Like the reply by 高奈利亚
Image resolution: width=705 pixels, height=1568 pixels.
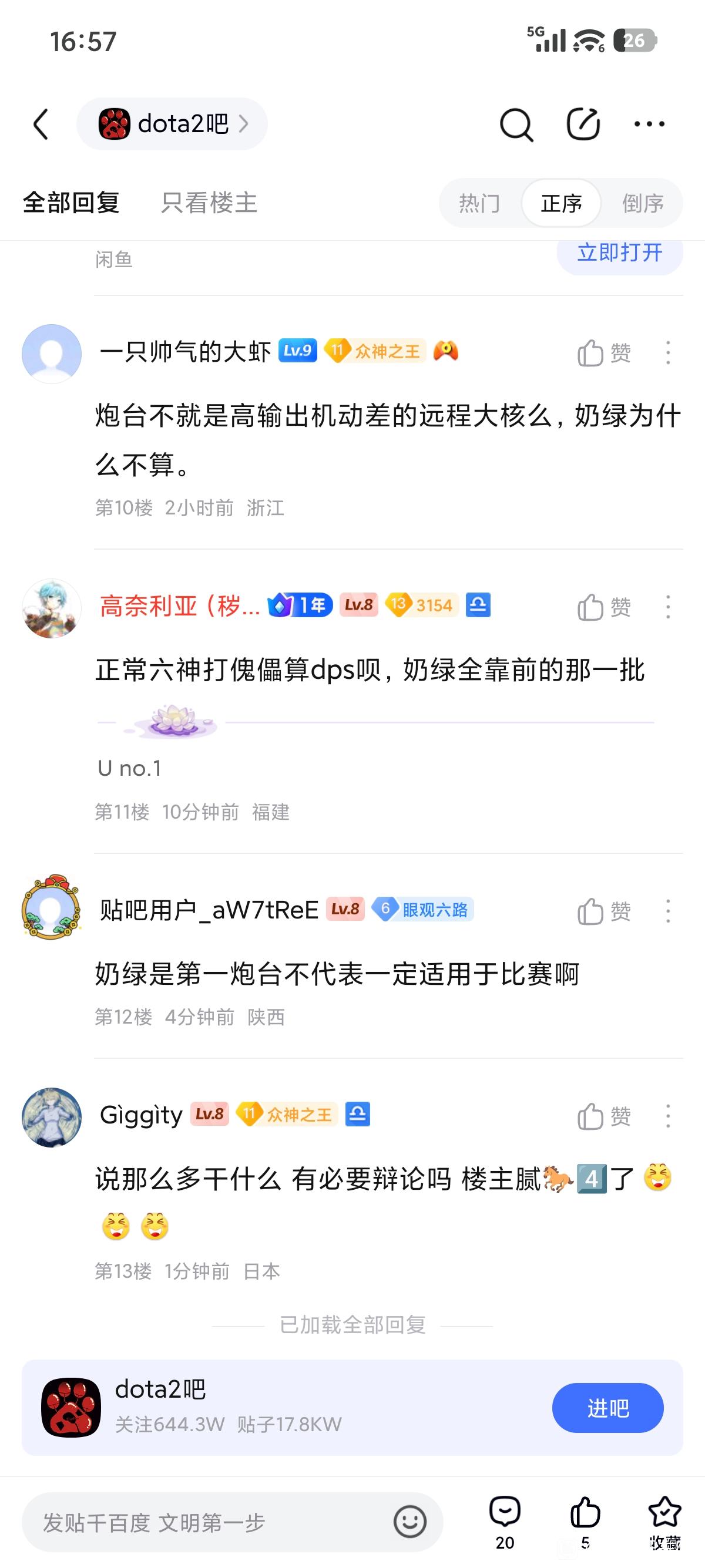(603, 607)
